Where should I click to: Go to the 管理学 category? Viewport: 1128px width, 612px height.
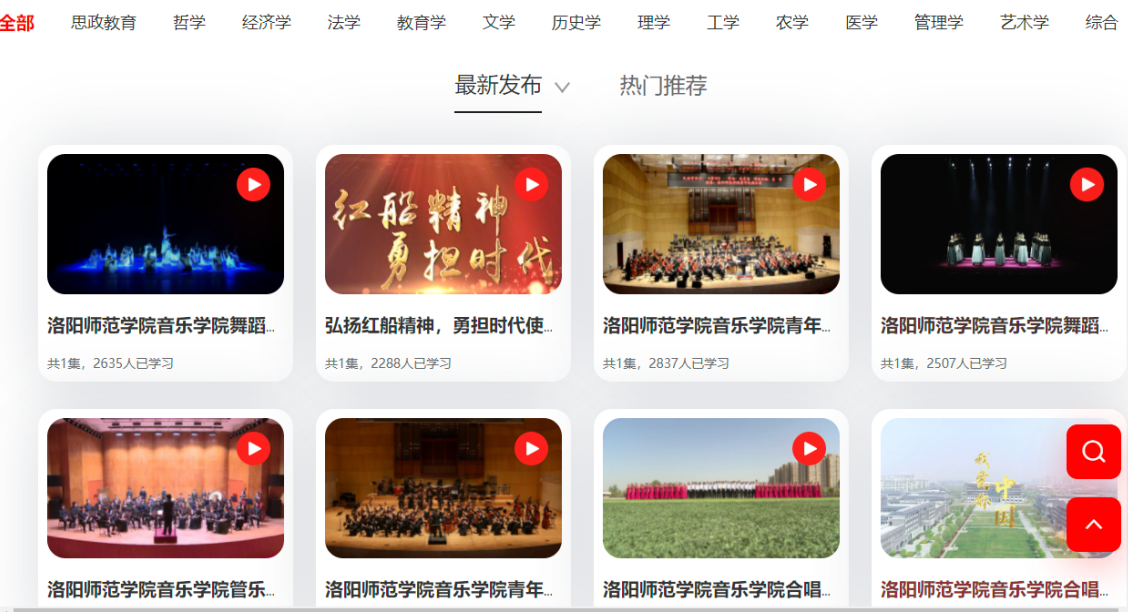[938, 22]
